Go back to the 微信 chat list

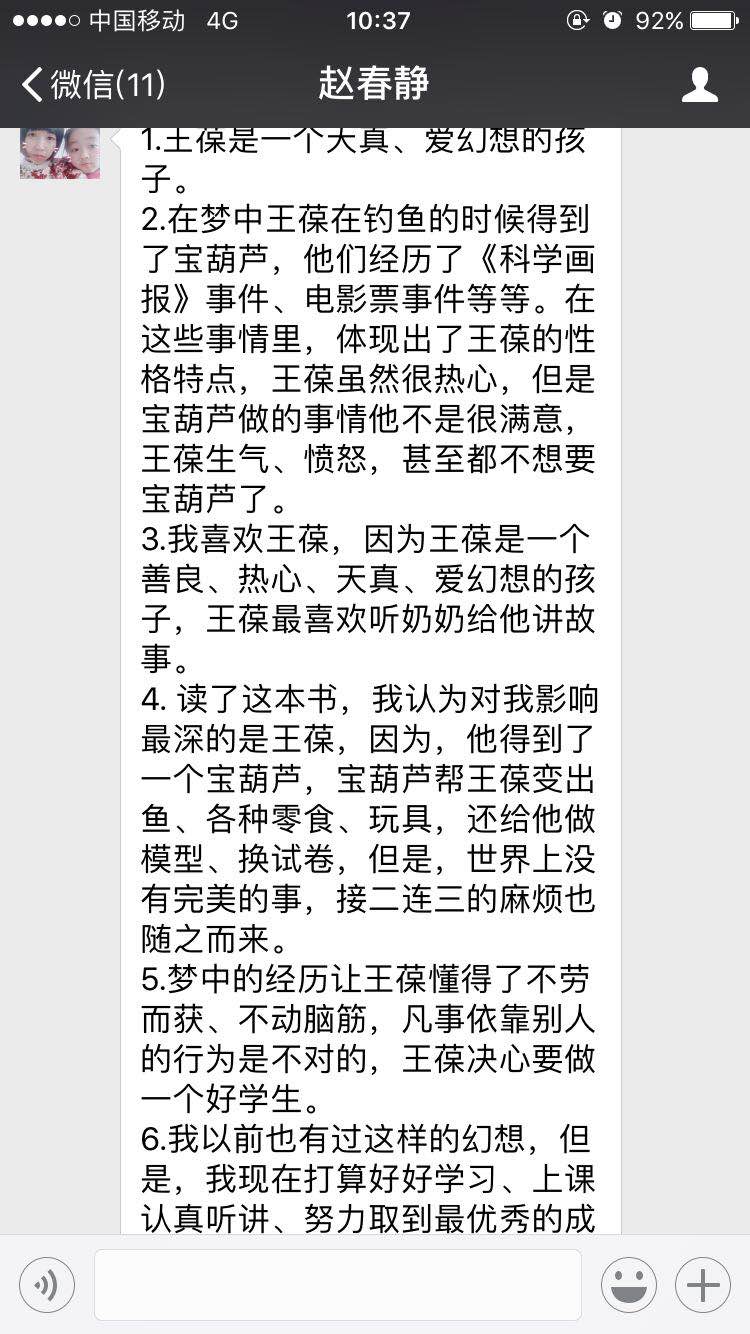pyautogui.click(x=93, y=85)
